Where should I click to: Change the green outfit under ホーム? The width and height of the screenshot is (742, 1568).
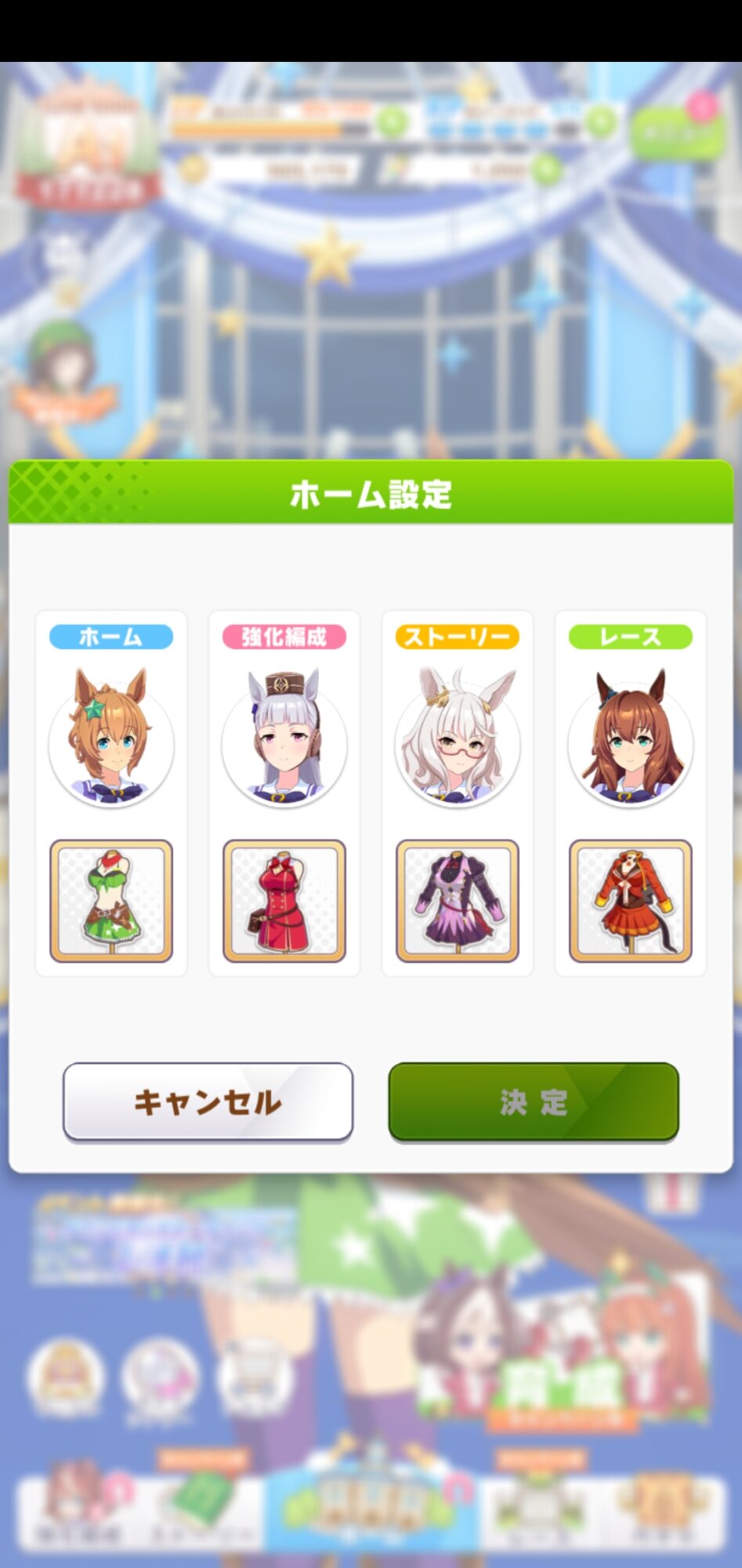click(x=111, y=901)
